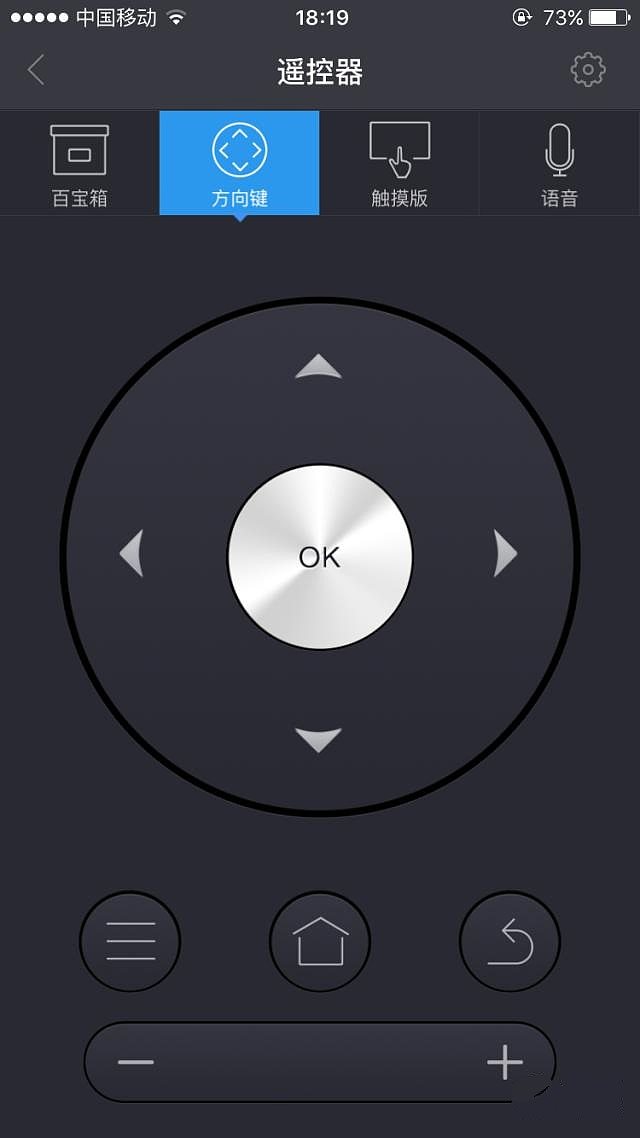Open the 语音 voice tab
The image size is (640, 1138).
point(559,163)
